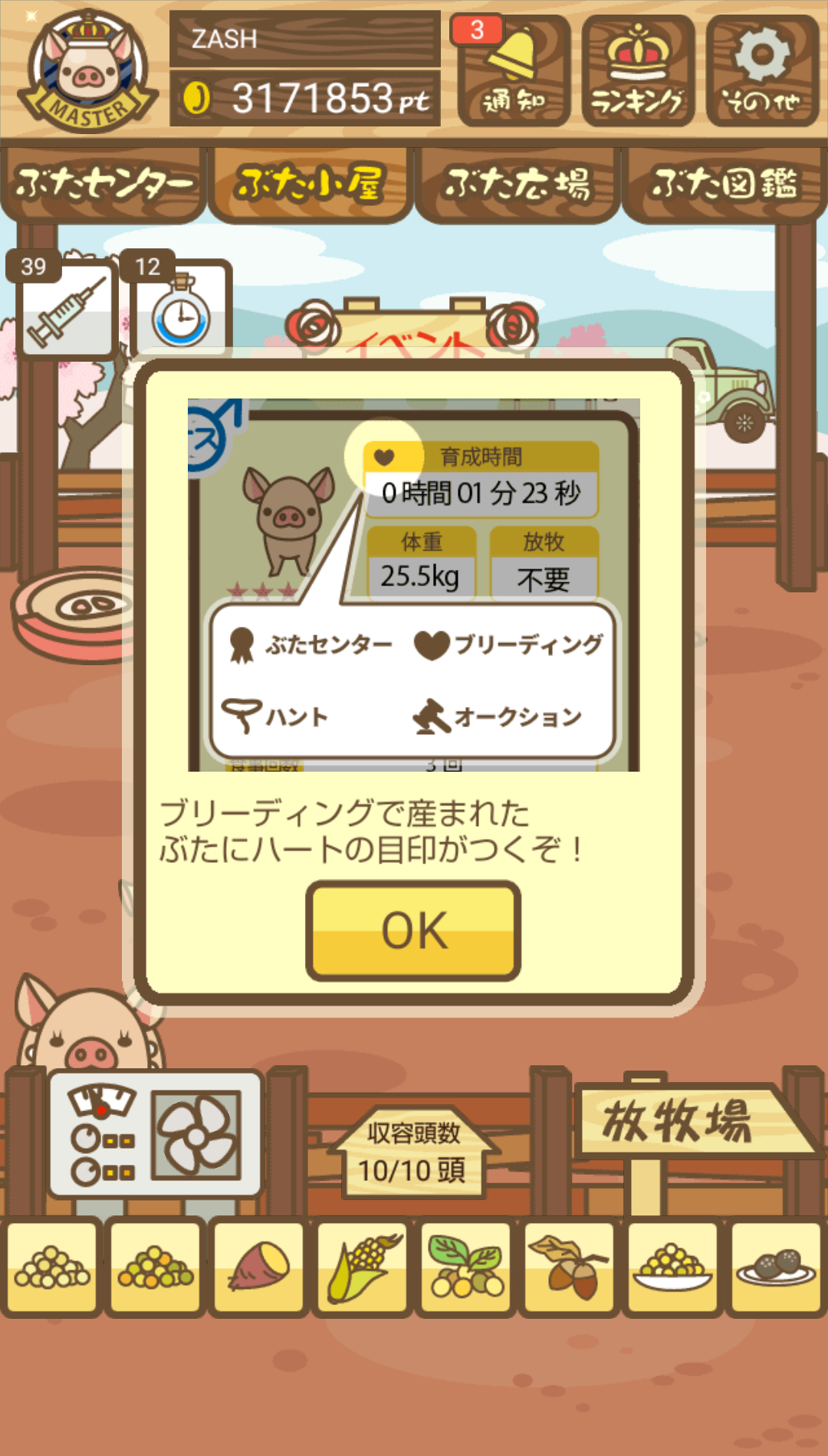Select the dark truffle plate feed

776,1267
